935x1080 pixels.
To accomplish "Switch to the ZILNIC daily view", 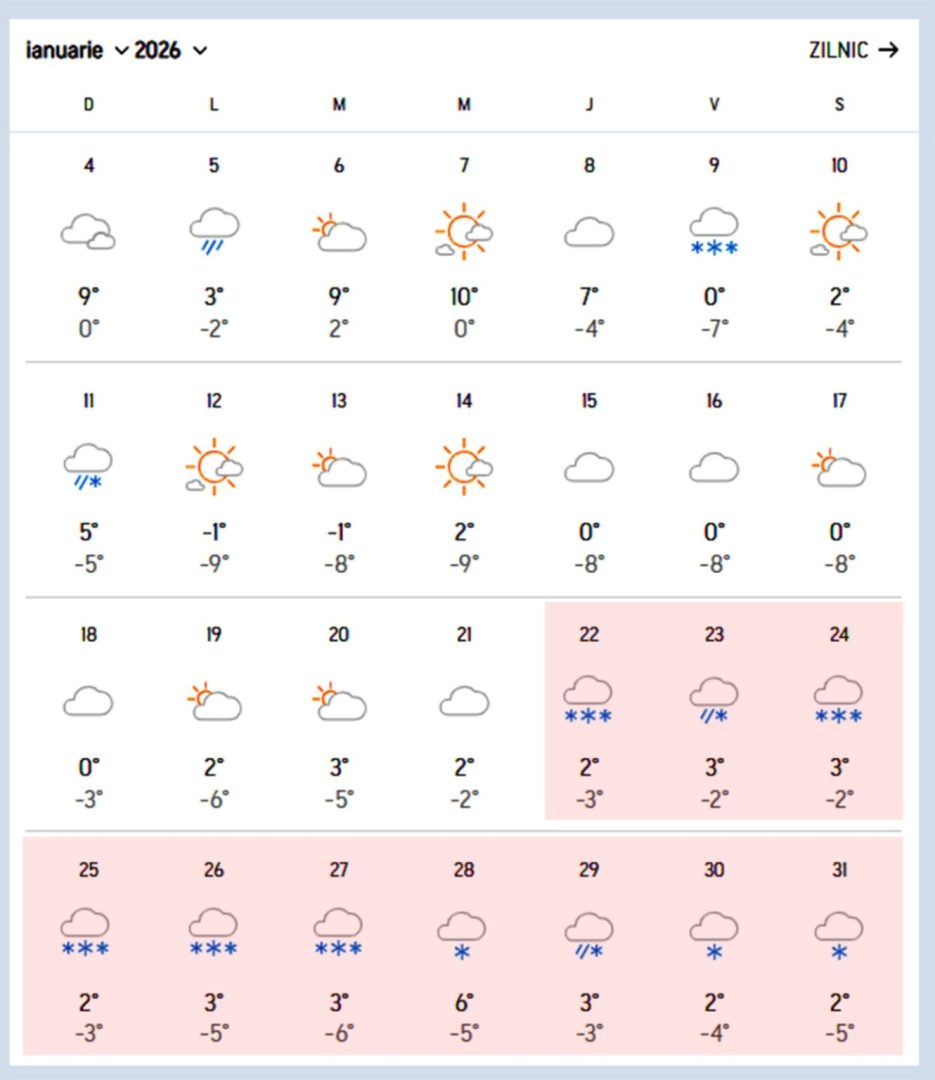I will (x=853, y=50).
